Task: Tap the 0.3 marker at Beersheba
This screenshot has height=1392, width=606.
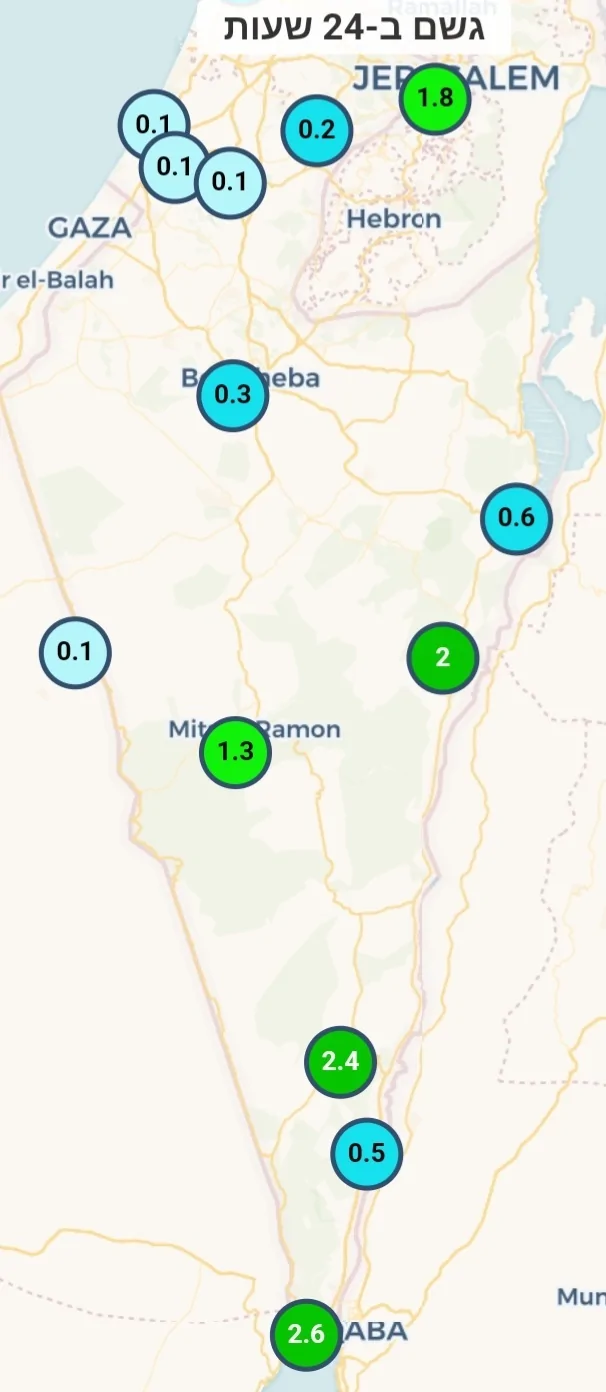Action: 233,395
